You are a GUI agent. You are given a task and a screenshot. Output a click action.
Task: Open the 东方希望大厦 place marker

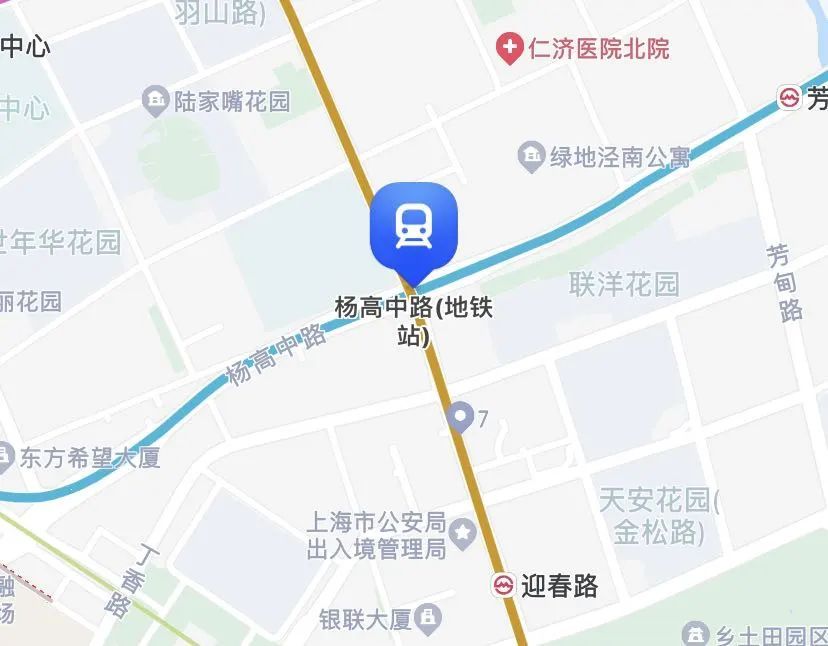(x=4, y=458)
